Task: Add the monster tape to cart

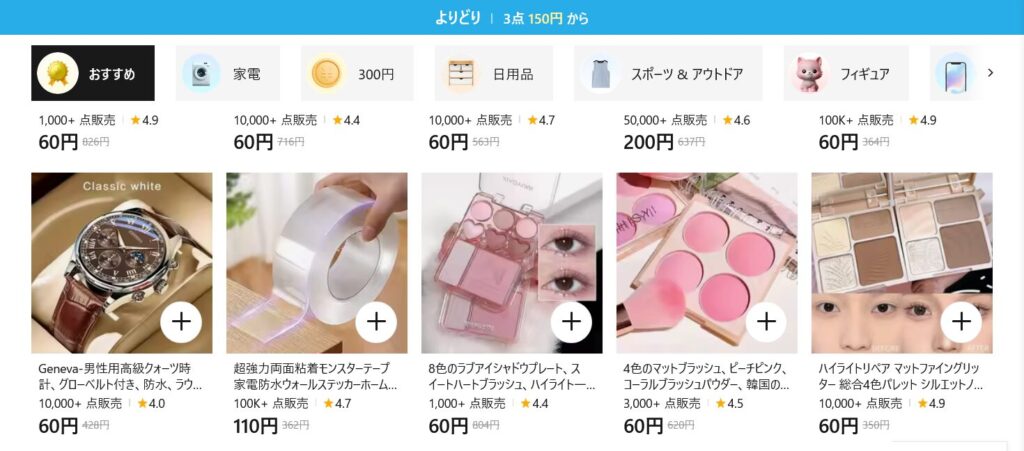Action: pyautogui.click(x=376, y=321)
